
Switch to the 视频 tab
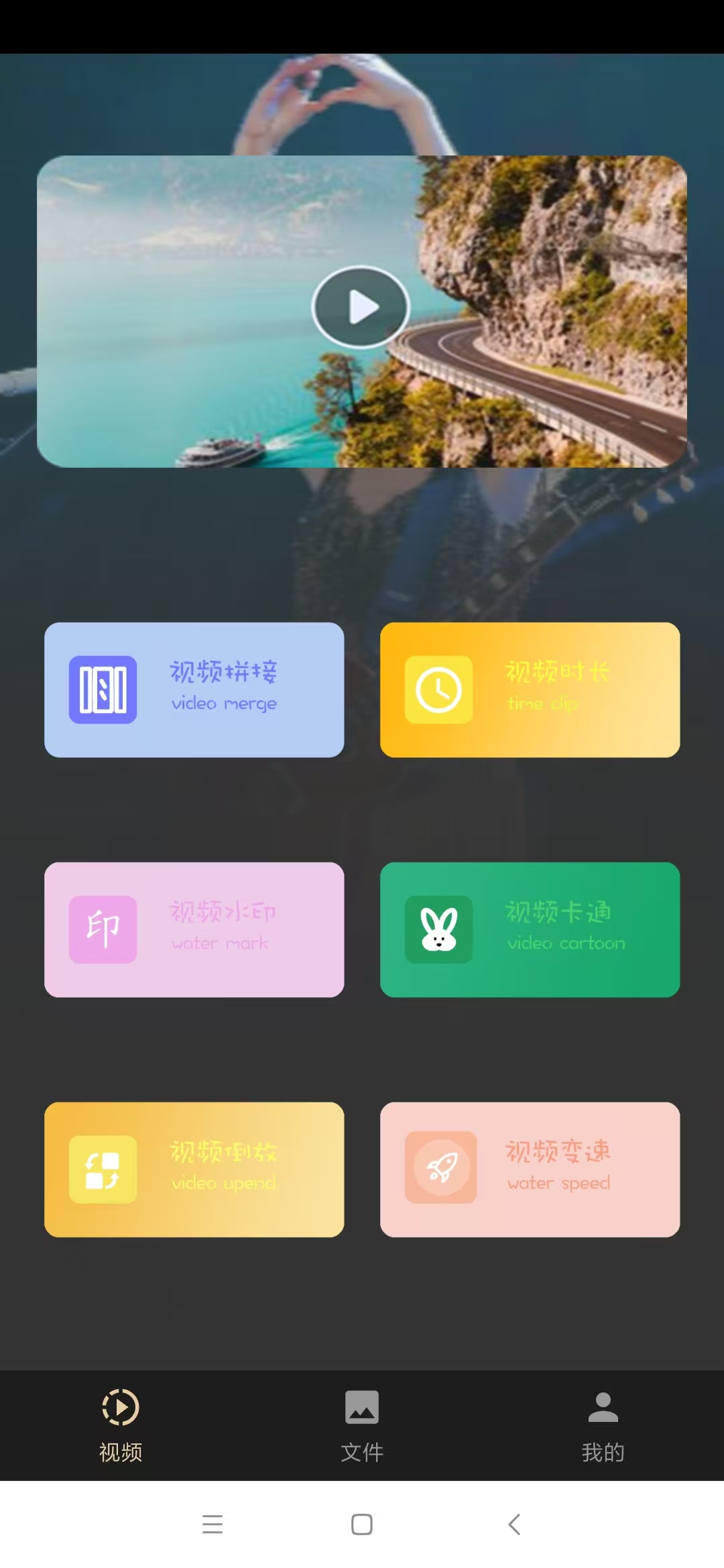tap(121, 1424)
